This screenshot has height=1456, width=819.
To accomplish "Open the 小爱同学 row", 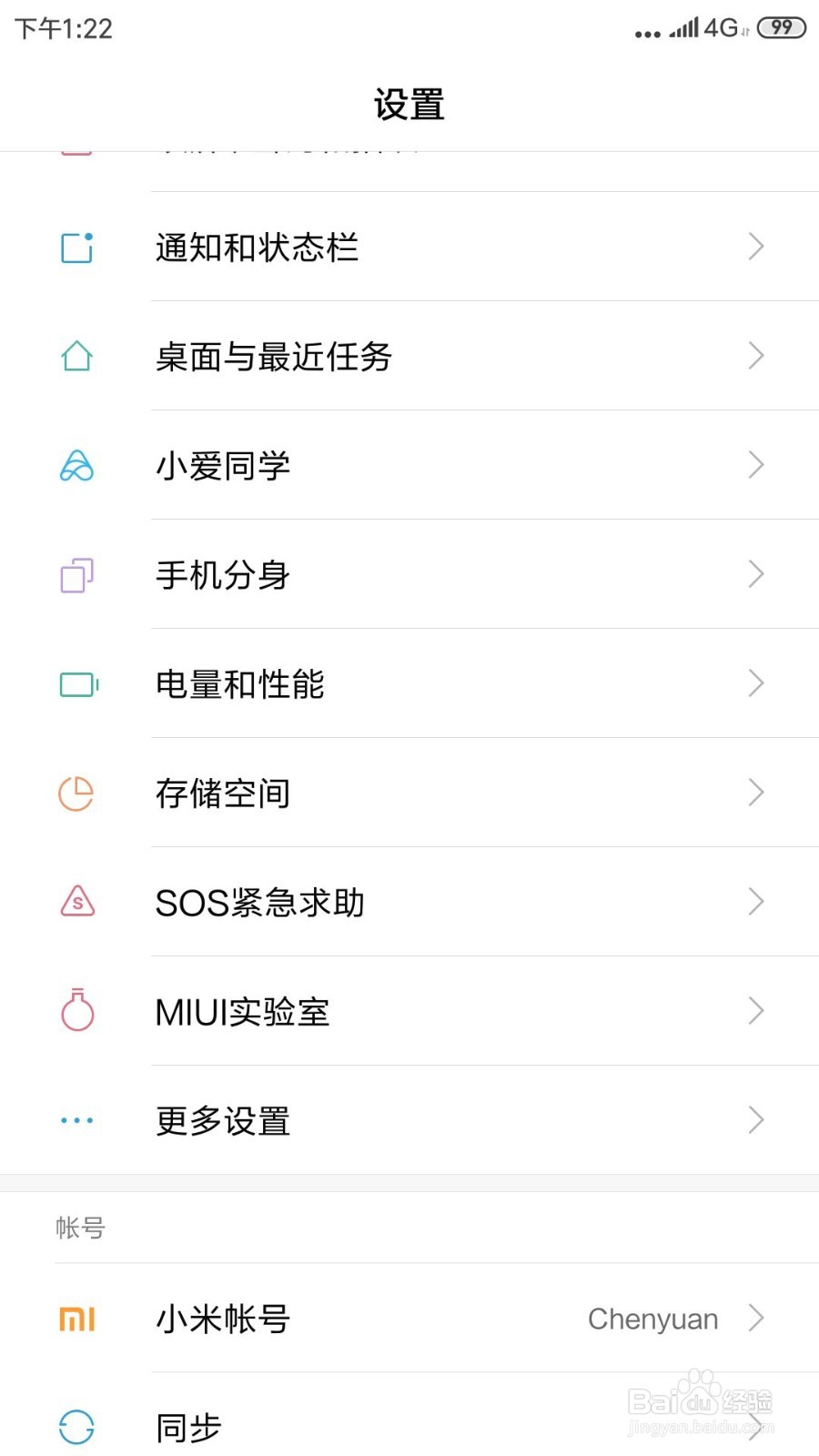I will (409, 465).
